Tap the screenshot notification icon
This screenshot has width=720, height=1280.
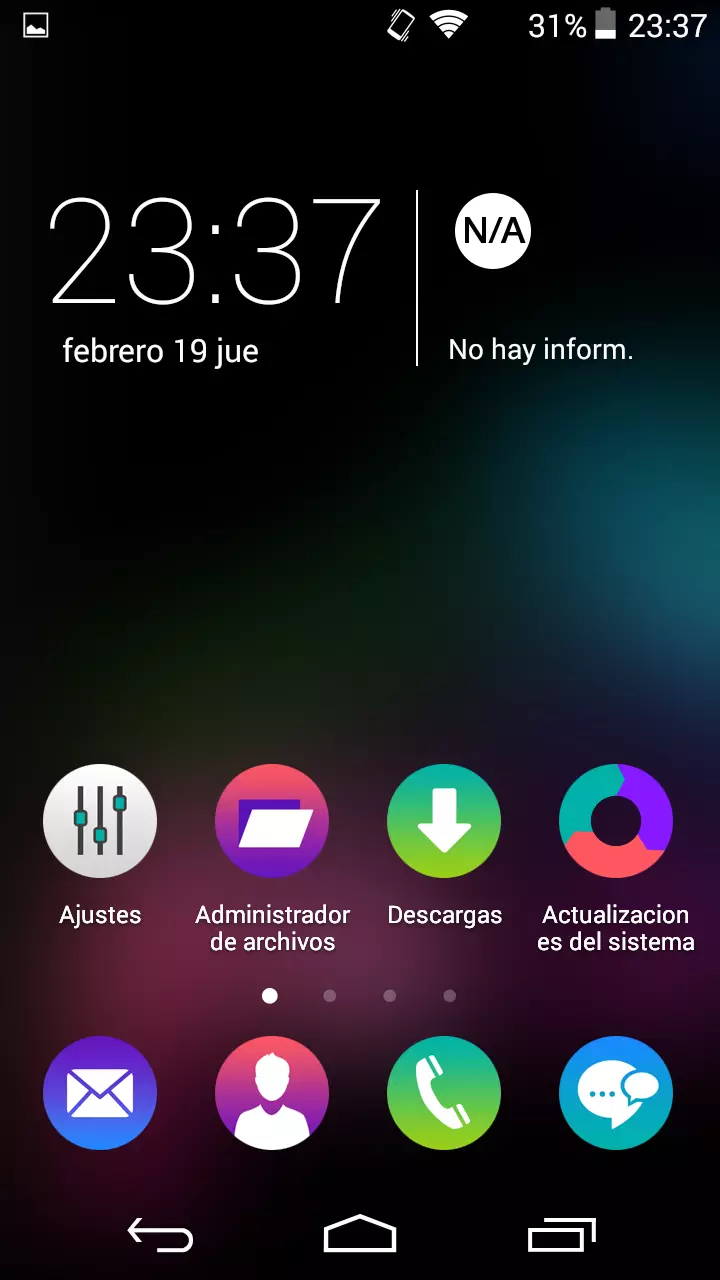35,26
